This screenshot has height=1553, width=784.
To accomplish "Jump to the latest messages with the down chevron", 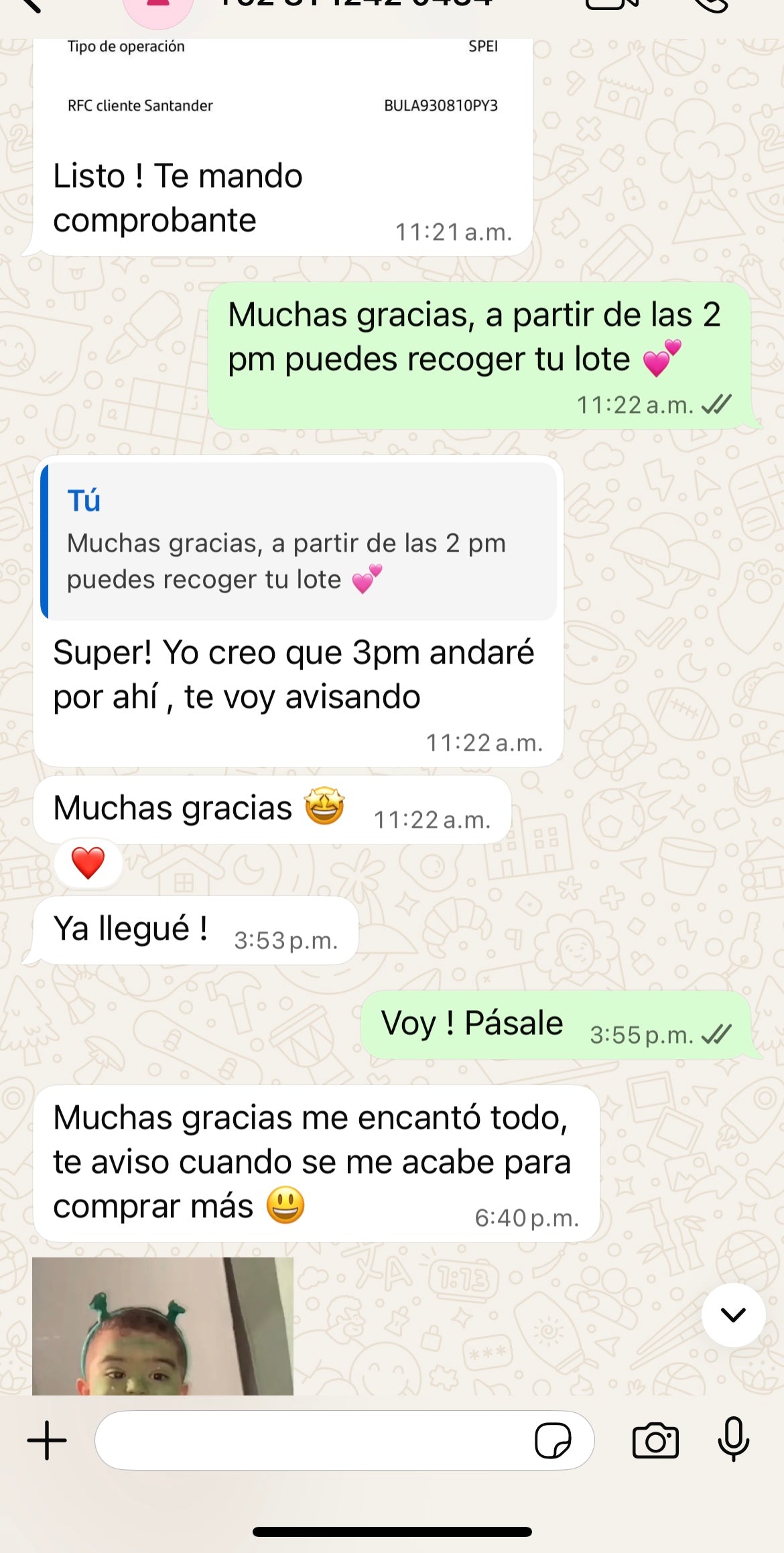I will [x=733, y=1314].
